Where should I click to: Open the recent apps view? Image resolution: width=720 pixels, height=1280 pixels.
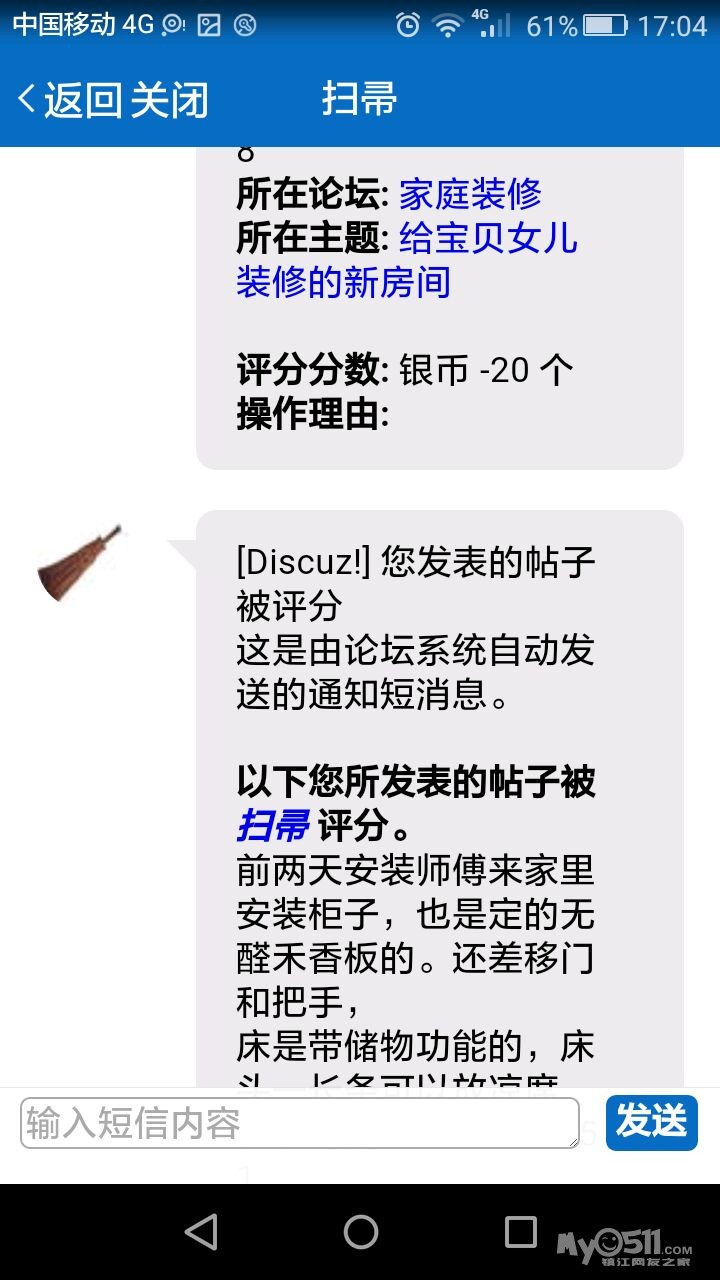coord(520,1232)
